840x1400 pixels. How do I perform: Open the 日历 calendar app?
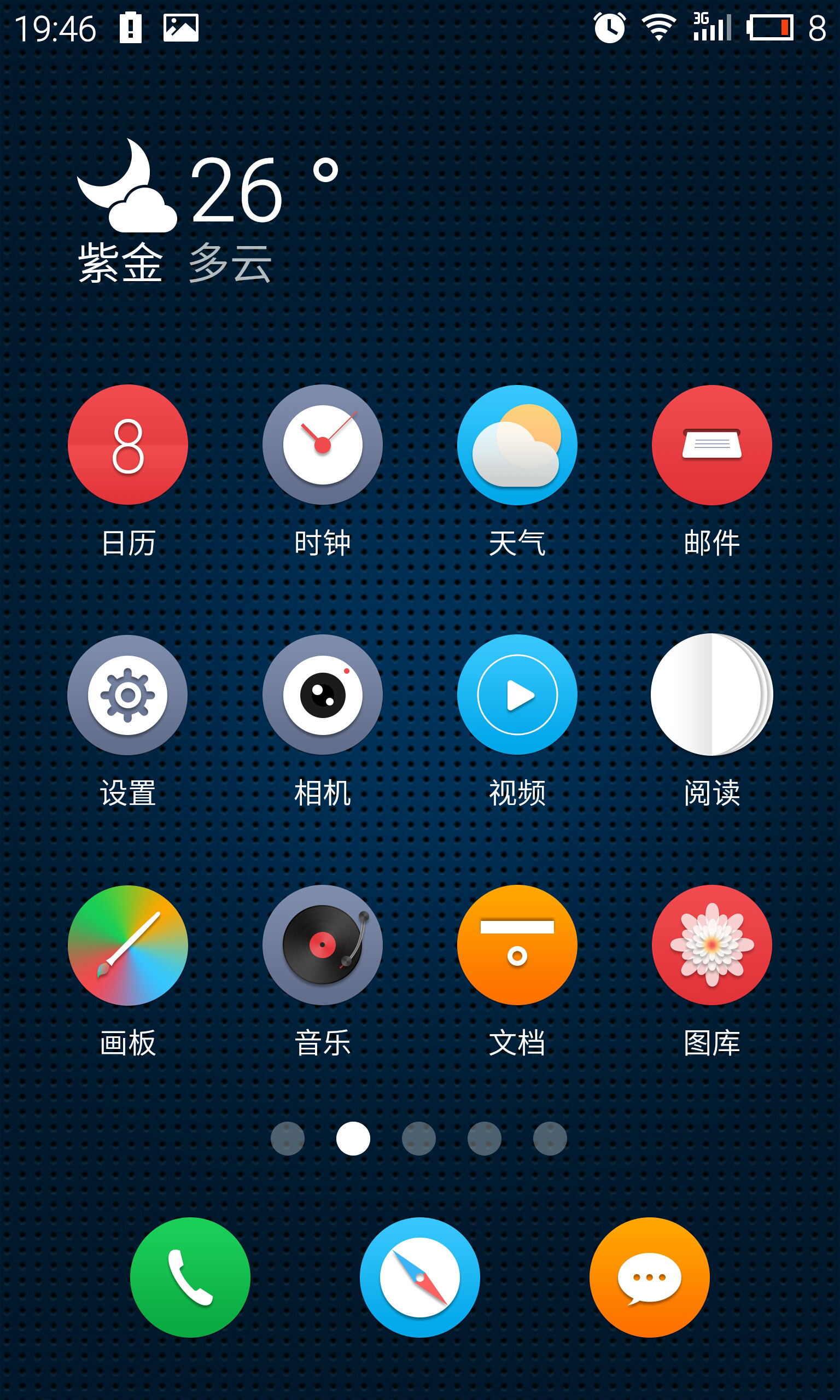click(x=128, y=445)
